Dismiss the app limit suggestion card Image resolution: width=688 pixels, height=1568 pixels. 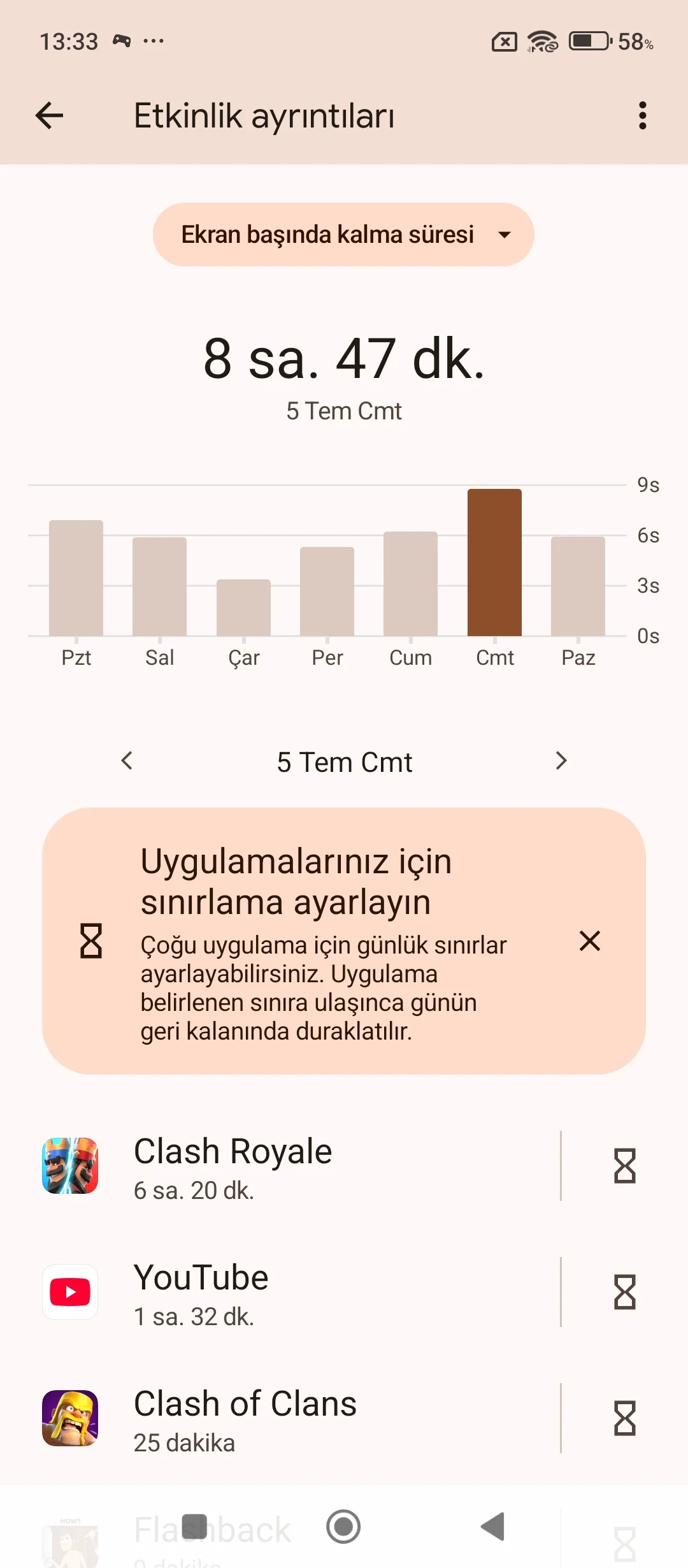coord(590,941)
